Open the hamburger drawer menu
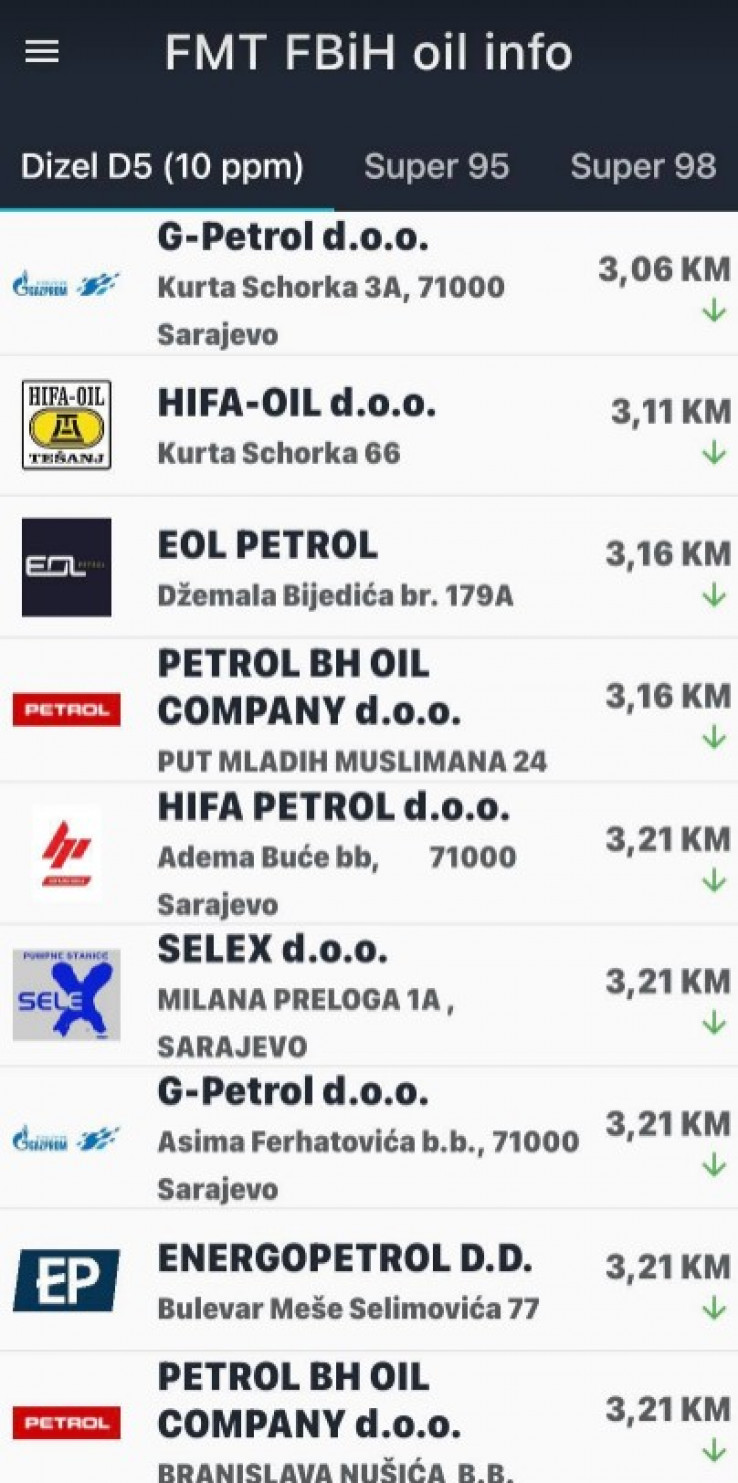Image resolution: width=738 pixels, height=1483 pixels. (42, 52)
